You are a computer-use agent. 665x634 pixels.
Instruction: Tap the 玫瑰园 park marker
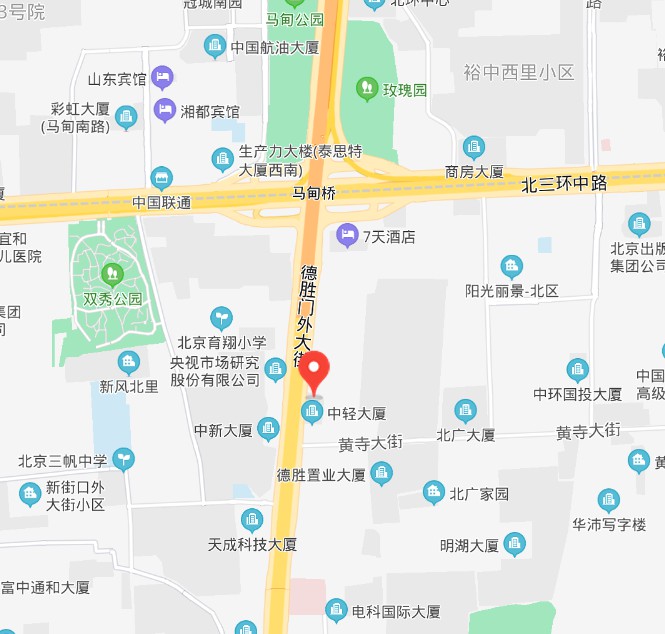(x=367, y=89)
